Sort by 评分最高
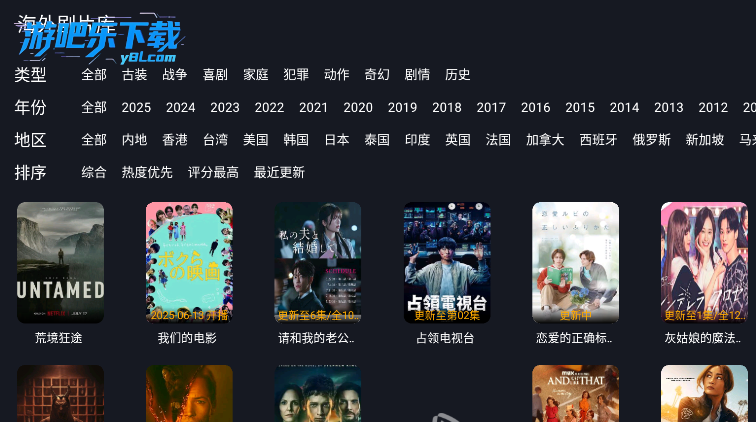Viewport: 756px width, 422px height. point(213,173)
